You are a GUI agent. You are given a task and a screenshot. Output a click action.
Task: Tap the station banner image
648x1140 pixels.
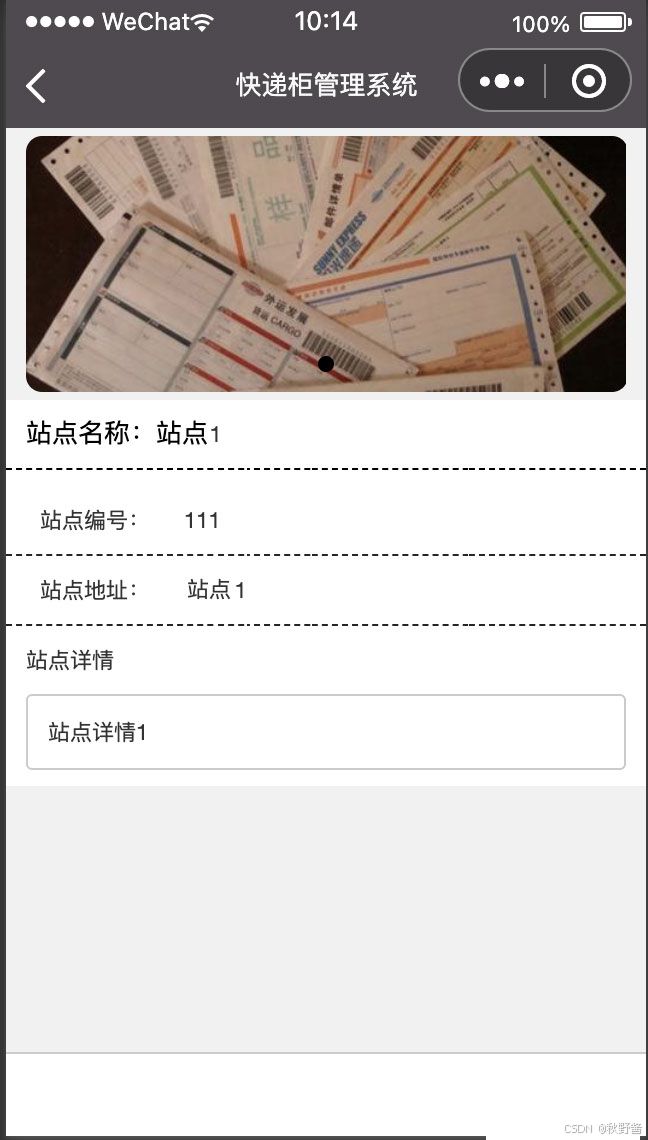[x=326, y=264]
